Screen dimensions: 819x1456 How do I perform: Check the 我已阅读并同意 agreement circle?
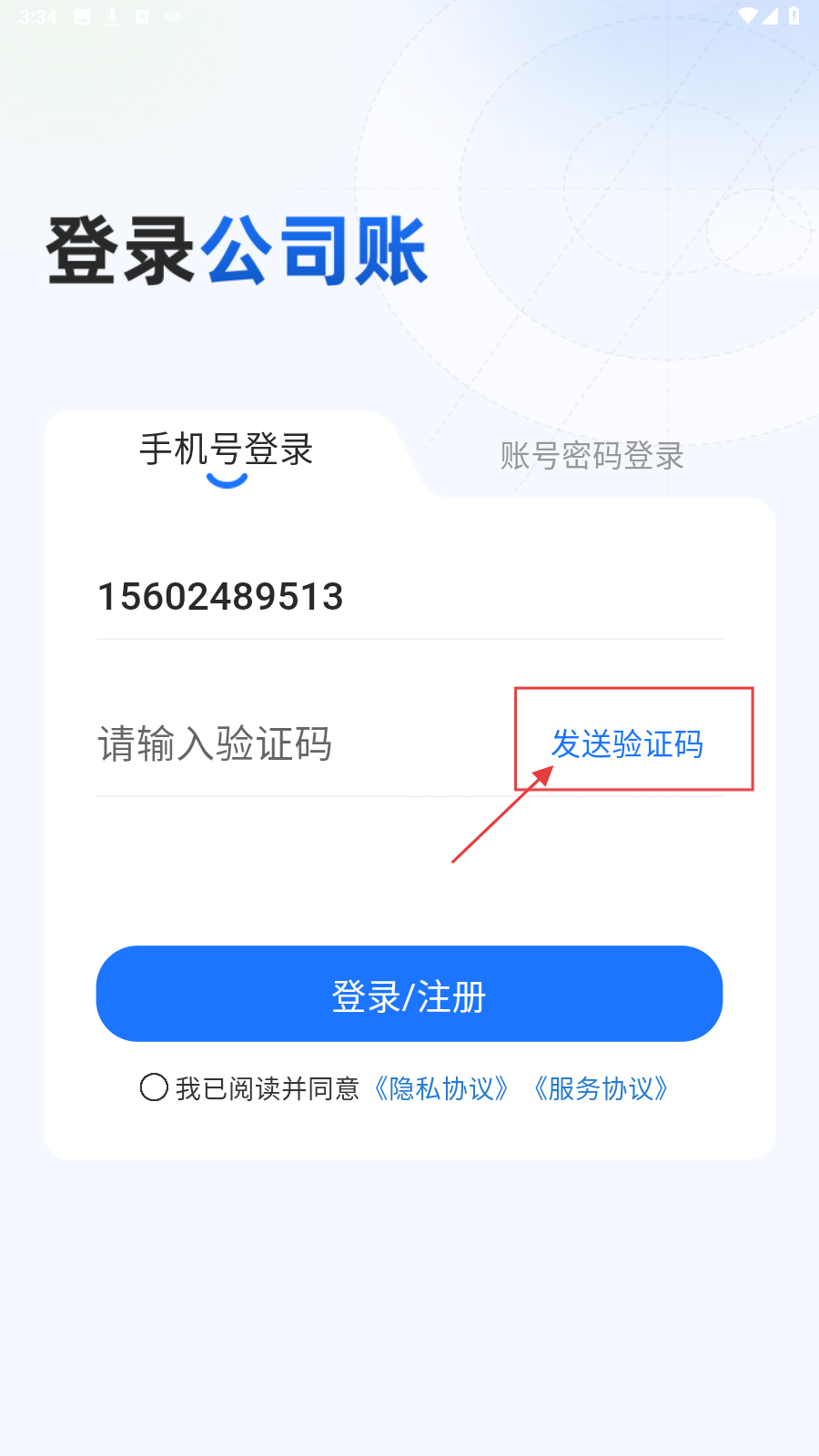pos(154,1087)
